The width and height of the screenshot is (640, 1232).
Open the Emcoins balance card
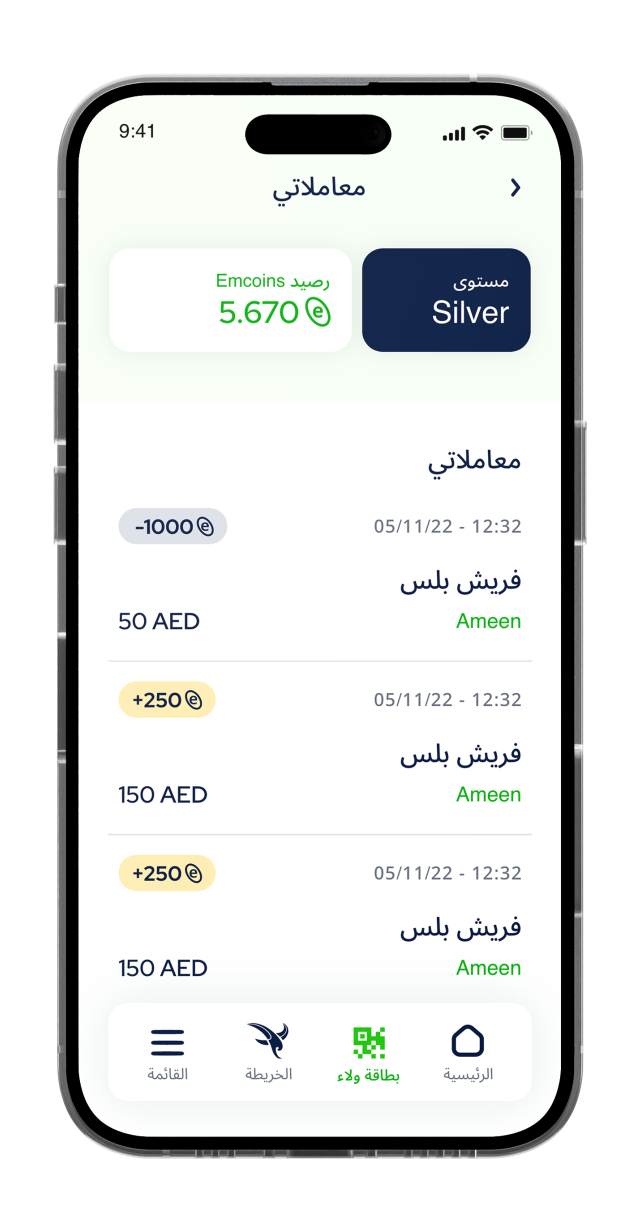[x=230, y=300]
